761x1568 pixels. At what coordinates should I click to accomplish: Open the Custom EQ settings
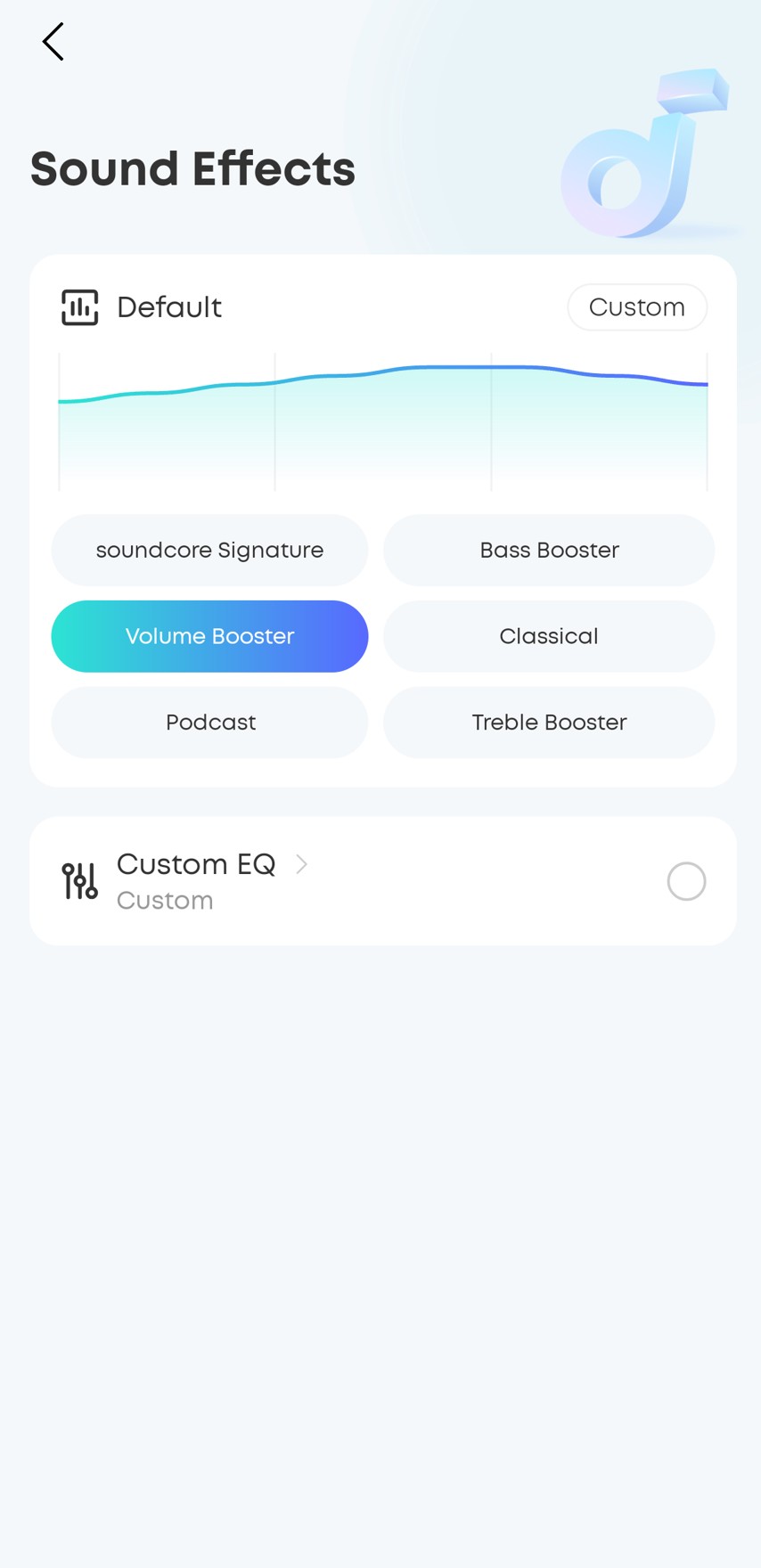[x=211, y=865]
